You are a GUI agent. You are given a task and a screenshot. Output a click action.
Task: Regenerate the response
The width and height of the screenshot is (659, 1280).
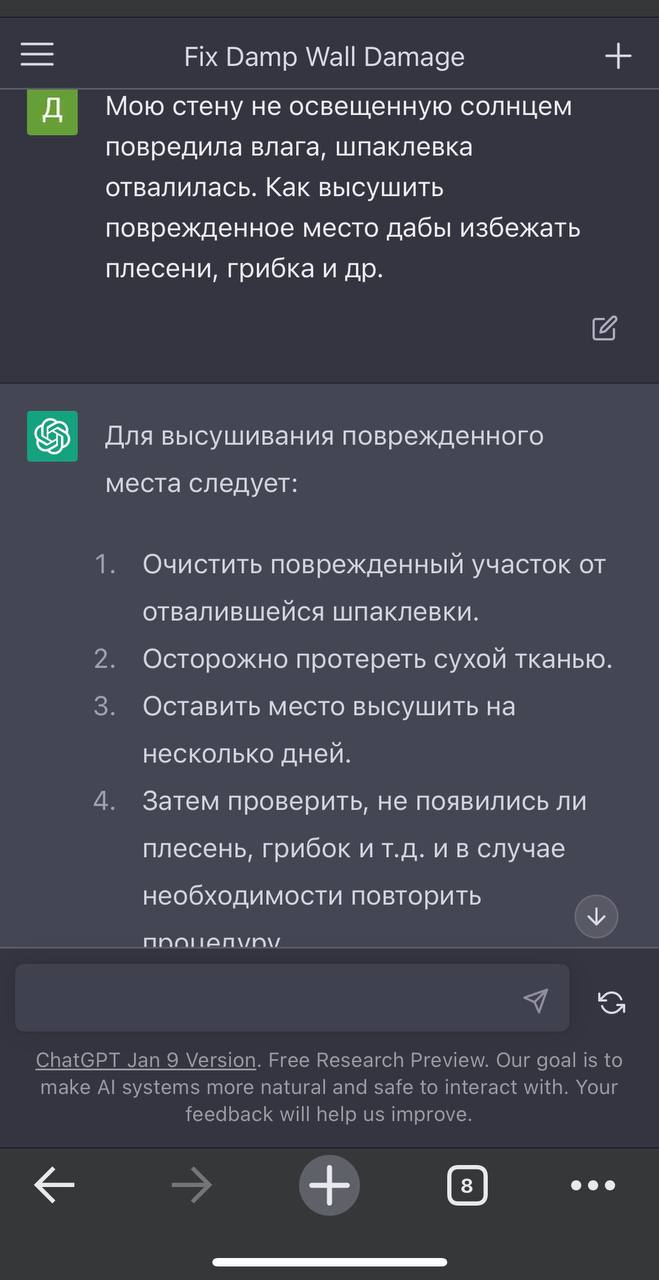pyautogui.click(x=612, y=1002)
